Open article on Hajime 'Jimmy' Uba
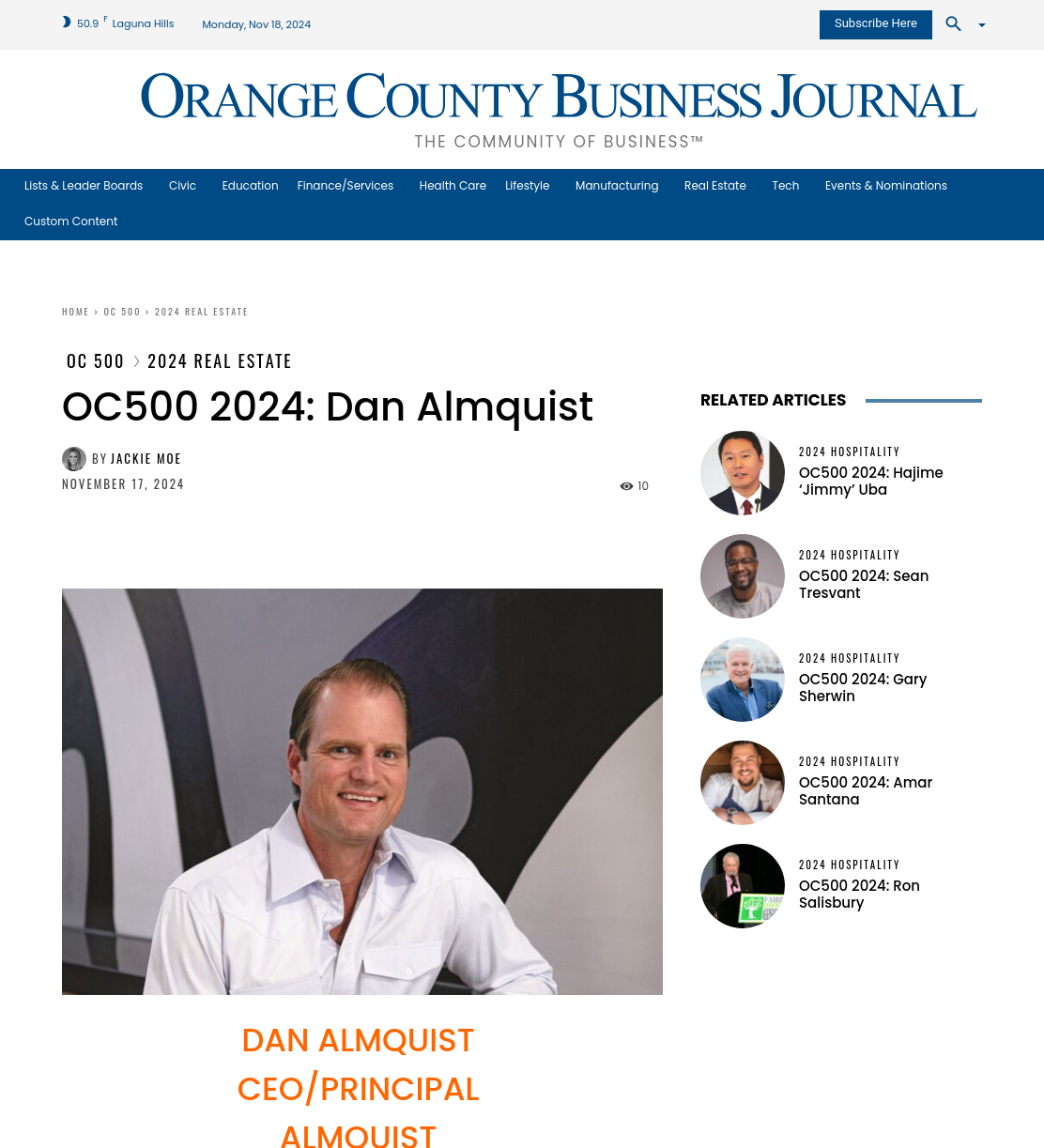The width and height of the screenshot is (1044, 1148). click(x=870, y=482)
